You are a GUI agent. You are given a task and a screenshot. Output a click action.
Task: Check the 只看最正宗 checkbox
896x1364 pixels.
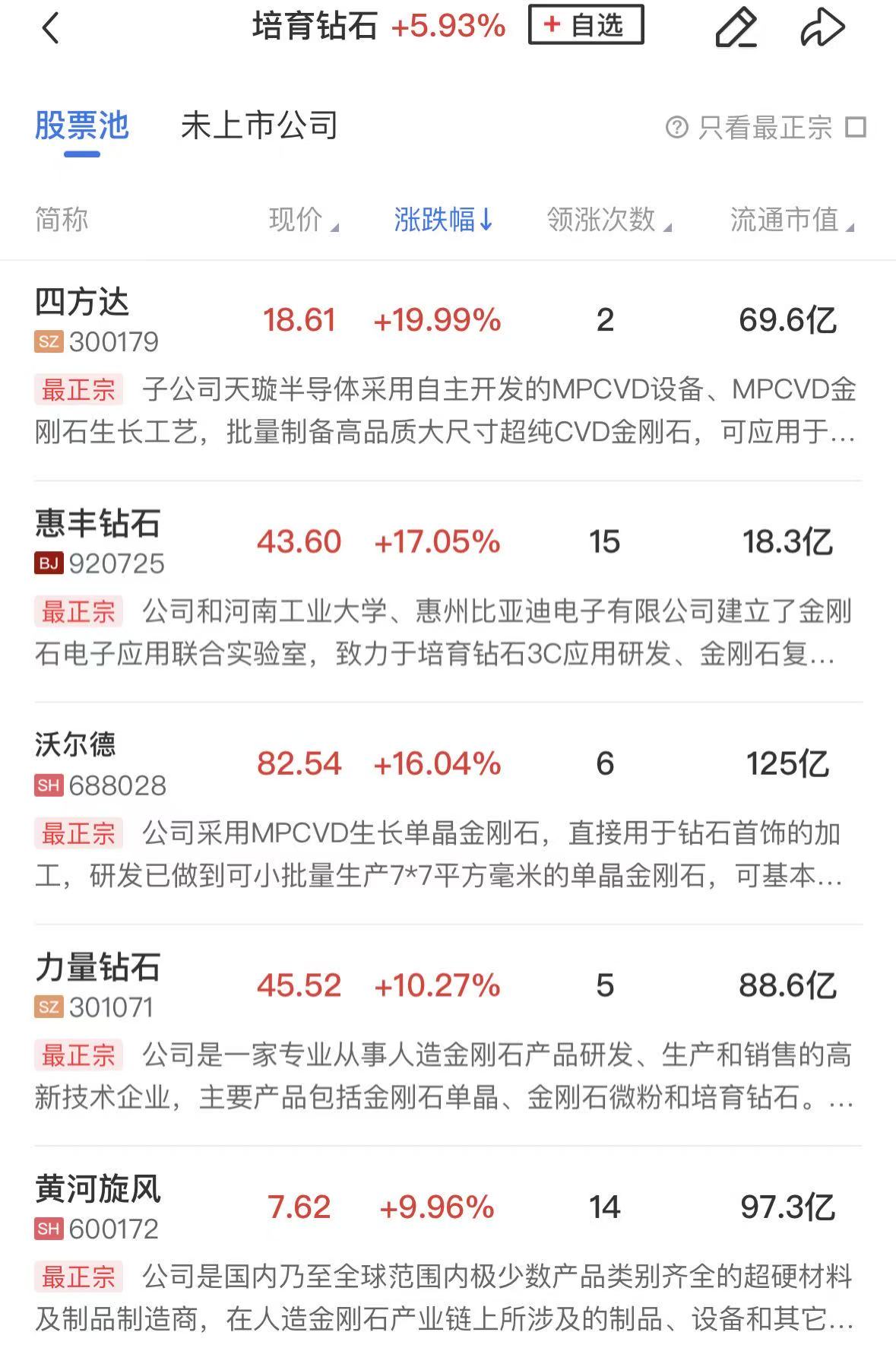[856, 127]
